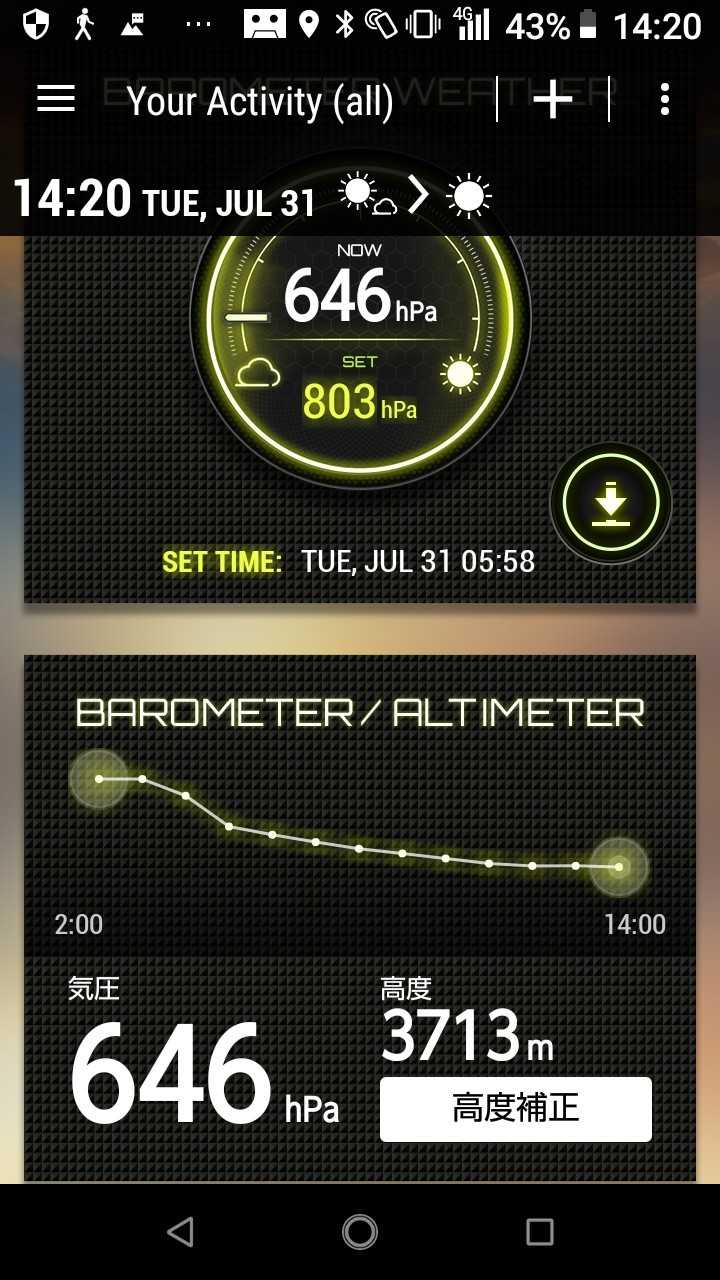Tap the set pressure download button

pyautogui.click(x=610, y=503)
